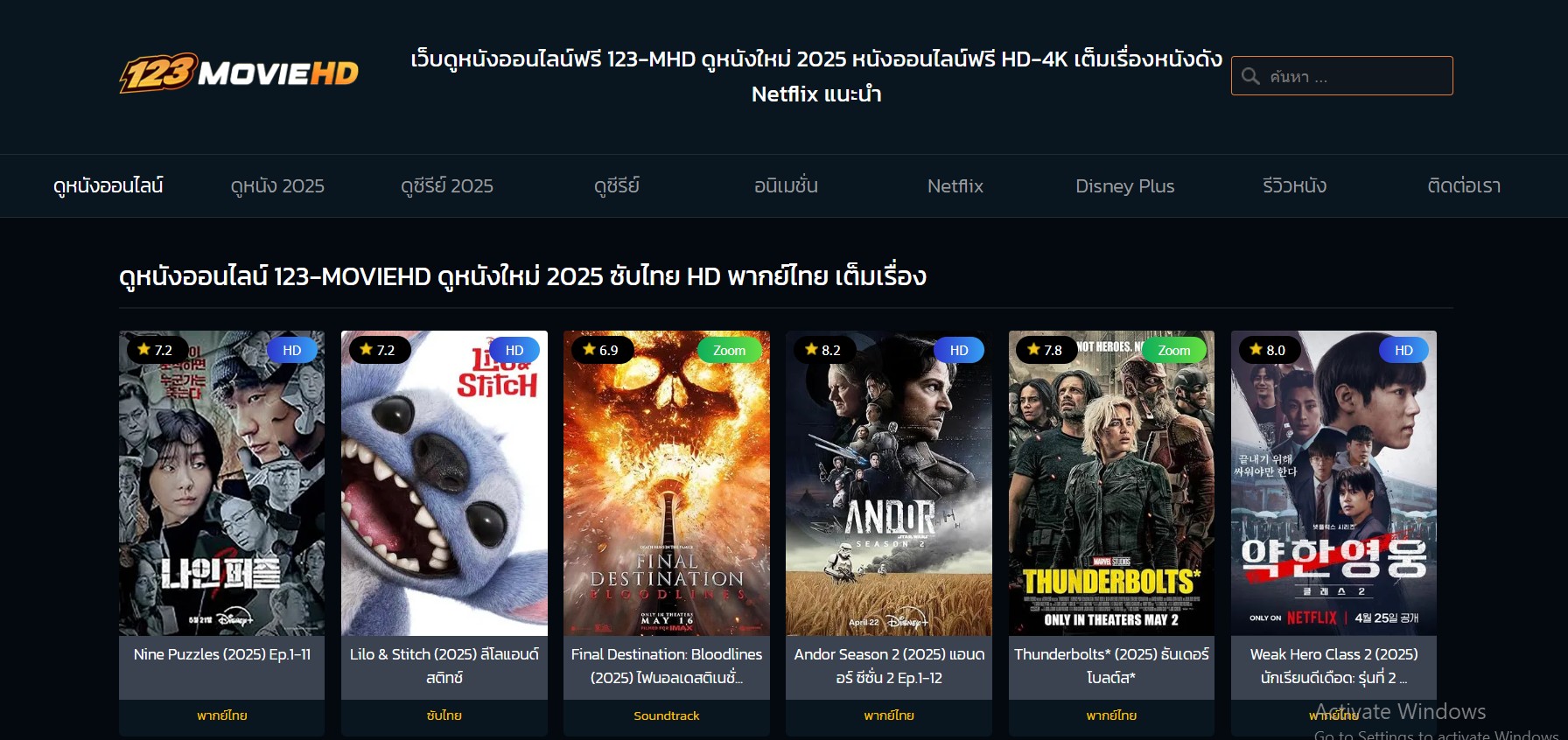The image size is (1568, 740).
Task: Switch to ดูซีรีย์ 2025
Action: 447,185
